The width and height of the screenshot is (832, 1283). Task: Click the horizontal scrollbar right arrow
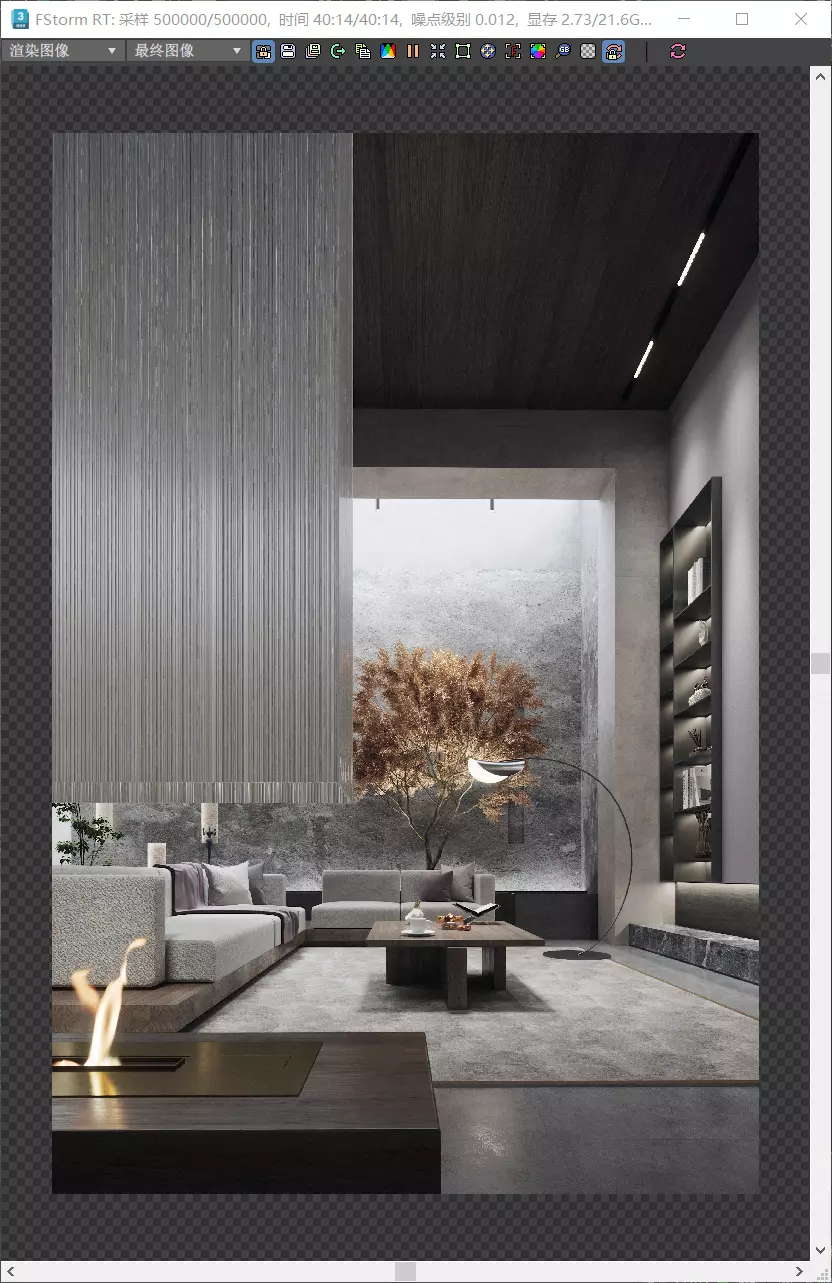pyautogui.click(x=798, y=1271)
